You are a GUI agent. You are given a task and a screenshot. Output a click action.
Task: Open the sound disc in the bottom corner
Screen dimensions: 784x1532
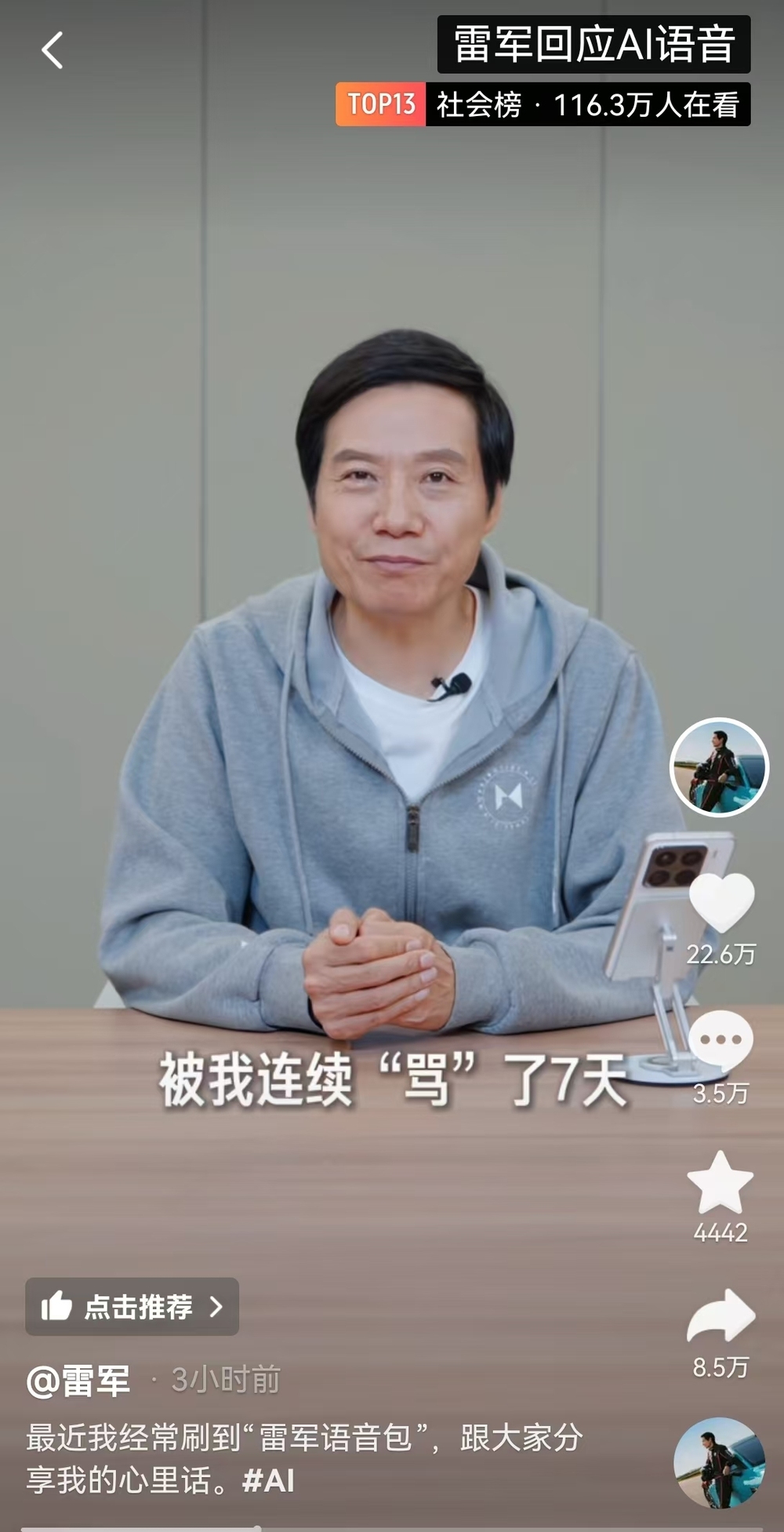[x=719, y=1462]
